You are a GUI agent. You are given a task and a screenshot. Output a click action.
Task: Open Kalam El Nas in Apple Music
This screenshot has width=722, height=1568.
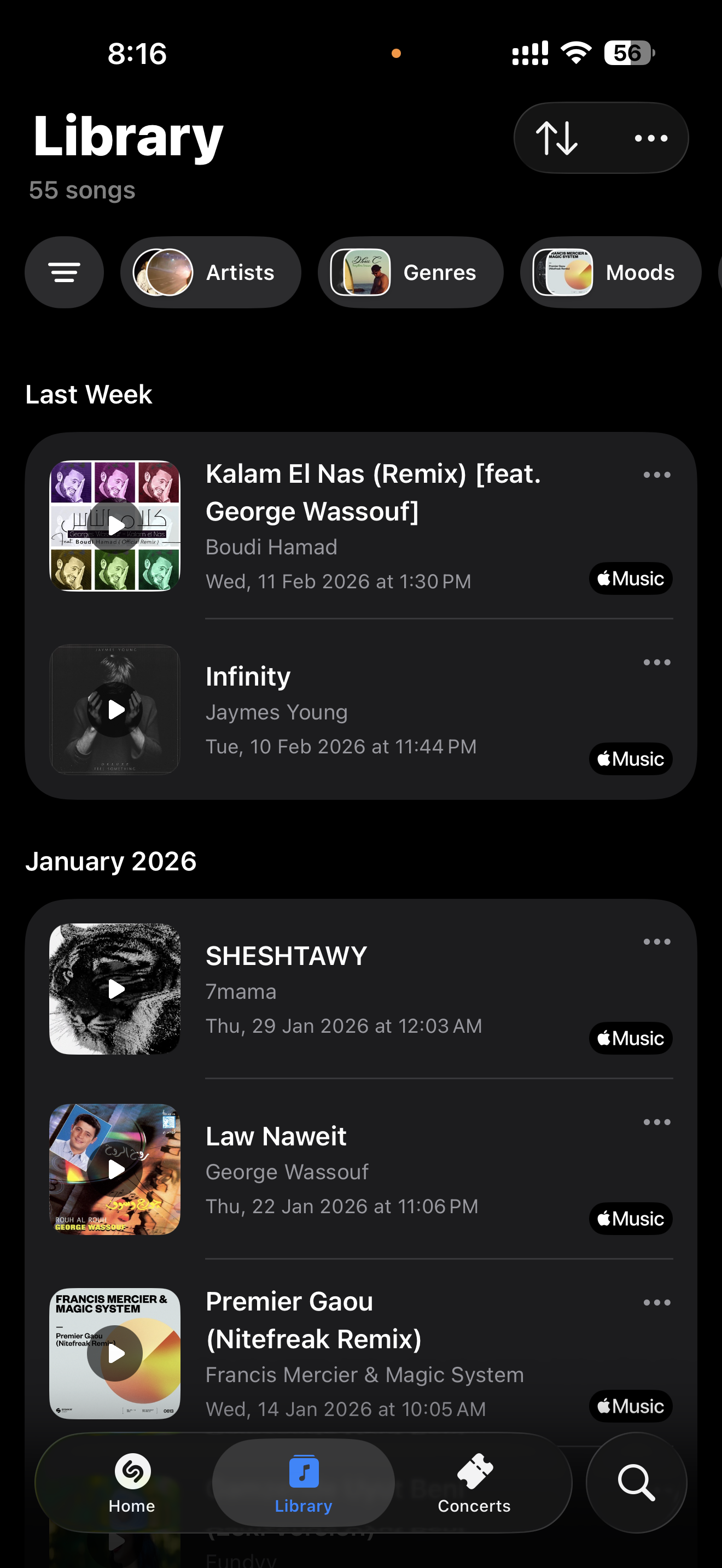coord(630,578)
